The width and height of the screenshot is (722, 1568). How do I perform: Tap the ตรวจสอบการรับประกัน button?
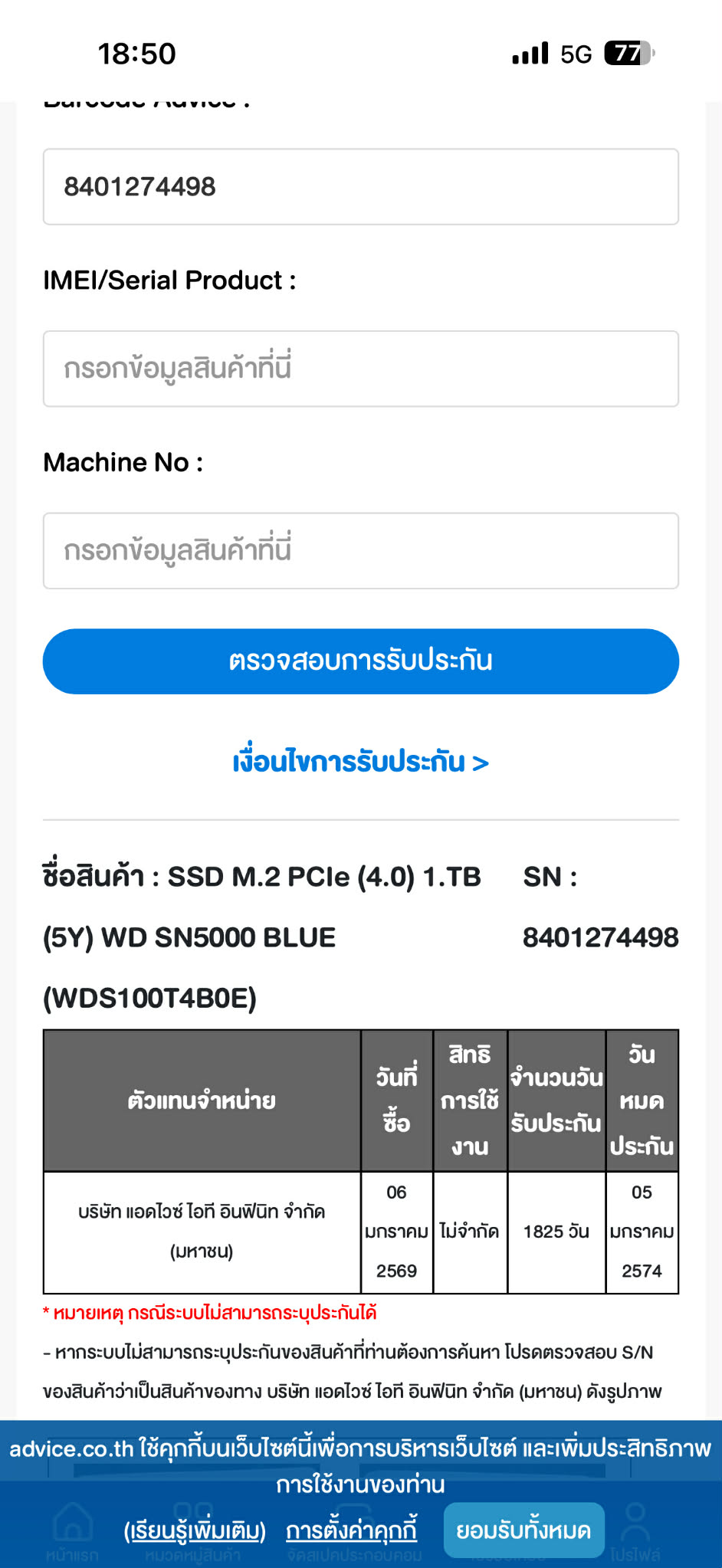pos(360,661)
